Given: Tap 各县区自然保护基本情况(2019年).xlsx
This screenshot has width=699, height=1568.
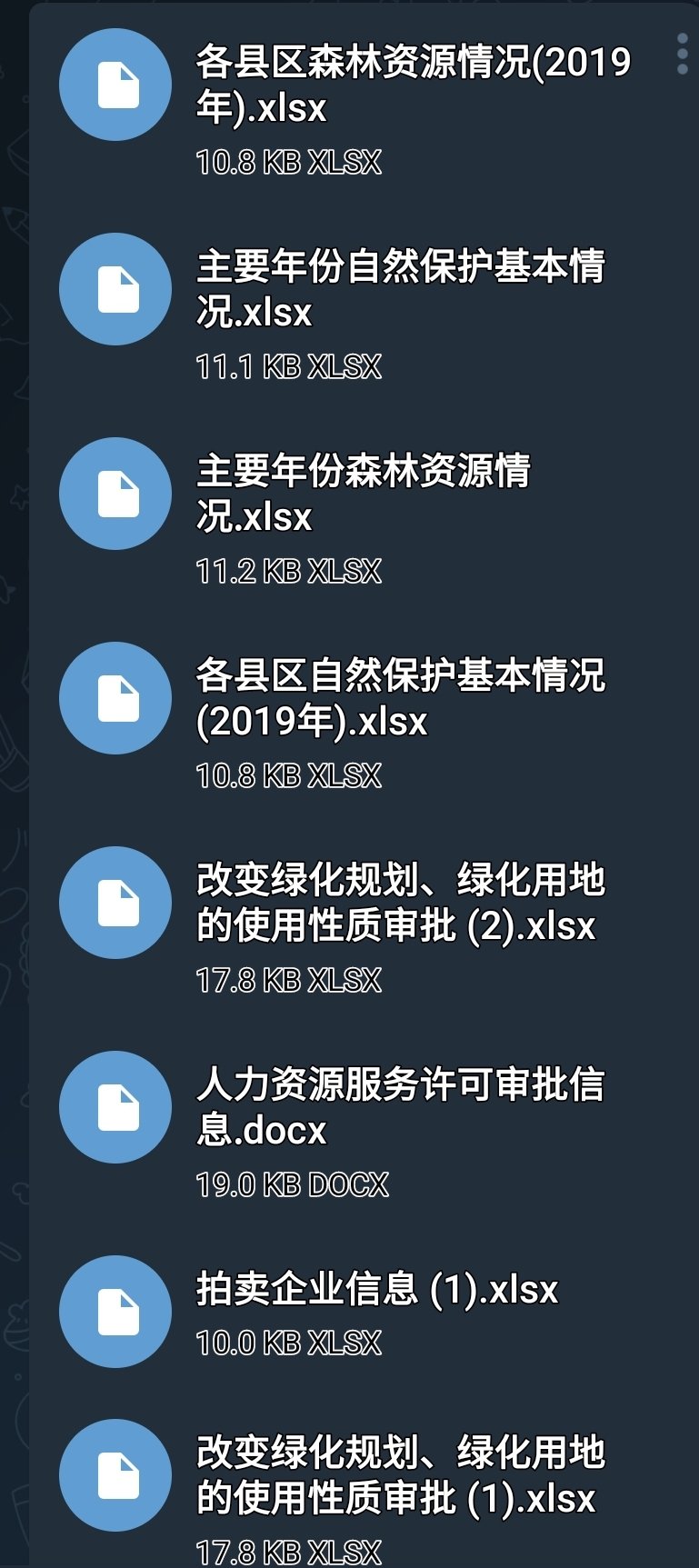Looking at the screenshot, I should (400, 698).
